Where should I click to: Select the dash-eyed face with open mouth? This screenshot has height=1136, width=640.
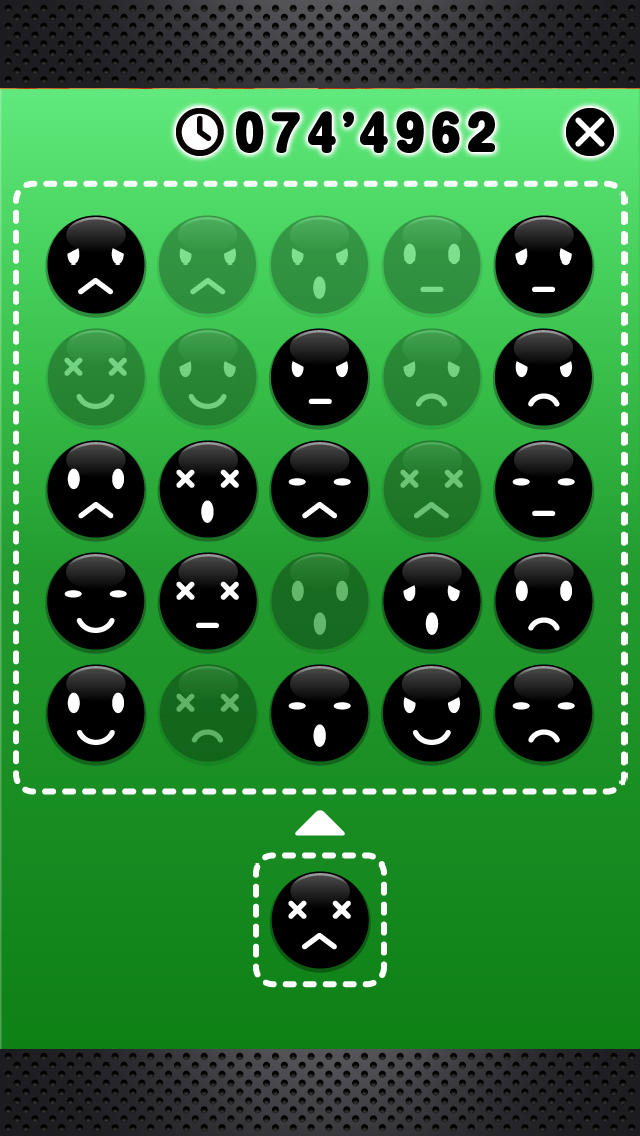click(x=320, y=713)
